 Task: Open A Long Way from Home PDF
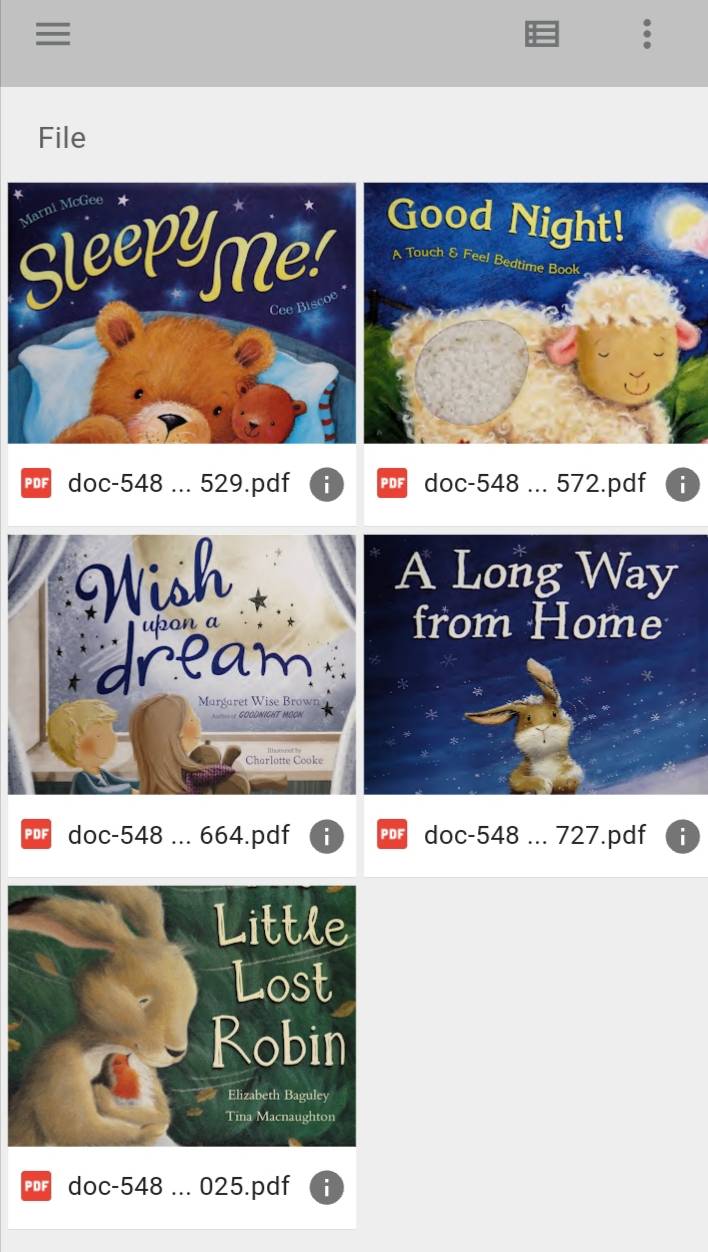tap(536, 665)
